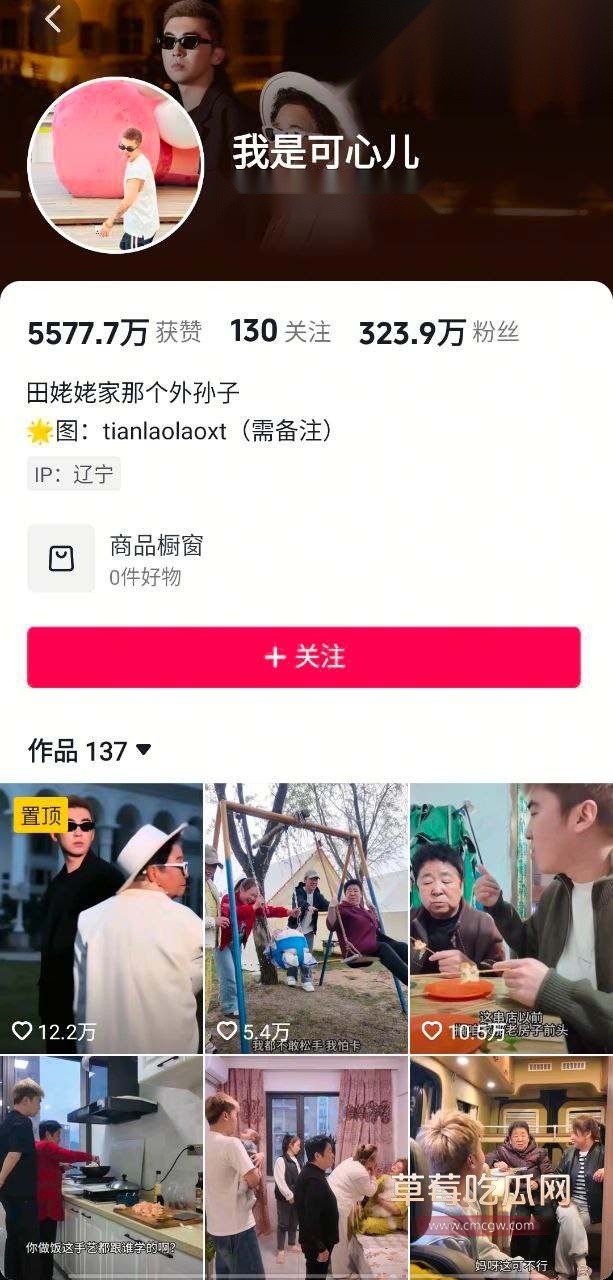Open the swing video with 5.4万 likes
613x1280 pixels.
click(x=306, y=918)
